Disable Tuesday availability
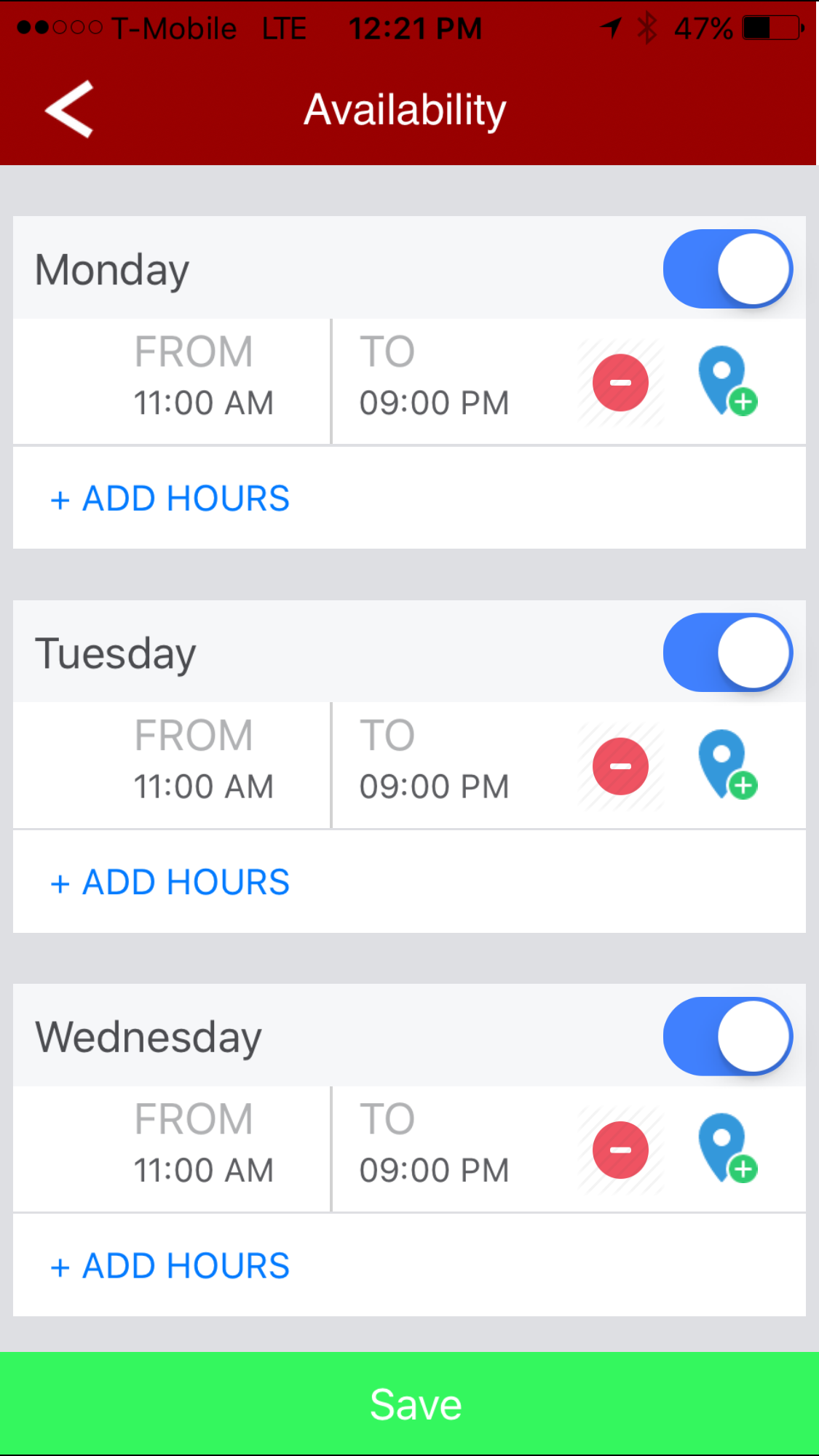Image resolution: width=819 pixels, height=1456 pixels. 727,653
